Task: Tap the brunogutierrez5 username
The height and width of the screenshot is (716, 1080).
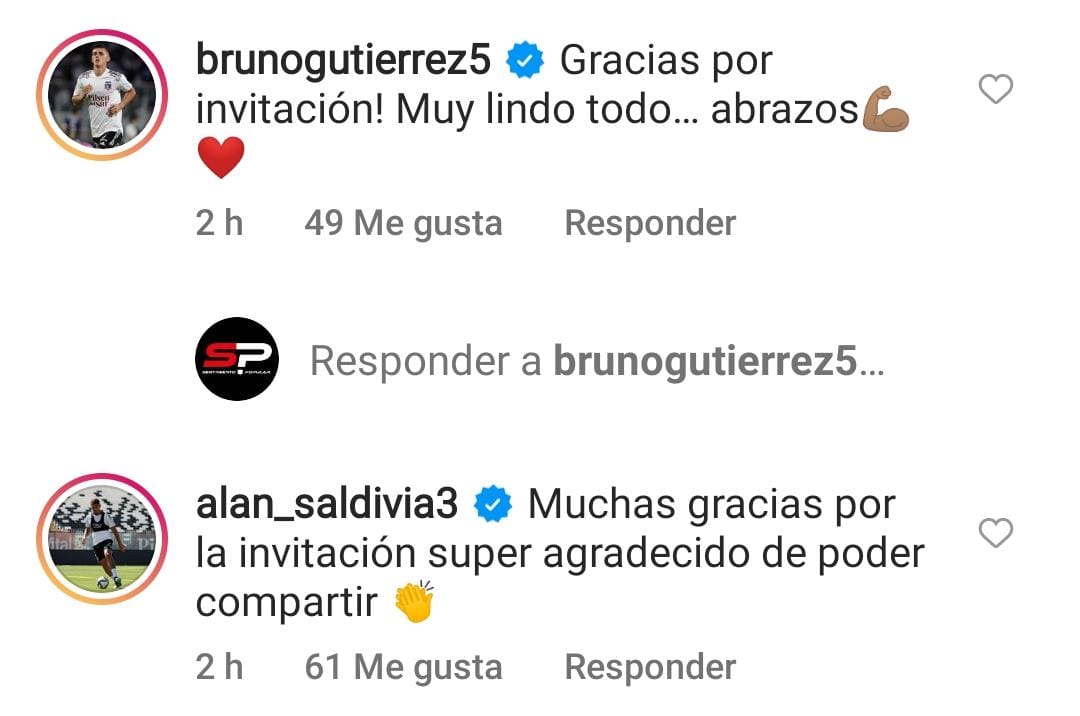Action: point(343,61)
